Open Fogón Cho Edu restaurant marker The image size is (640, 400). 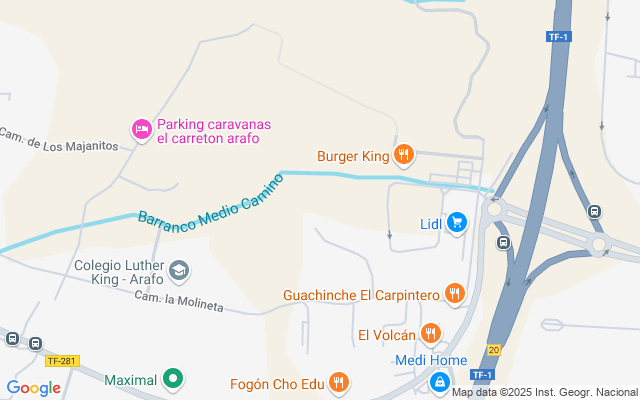click(x=339, y=381)
